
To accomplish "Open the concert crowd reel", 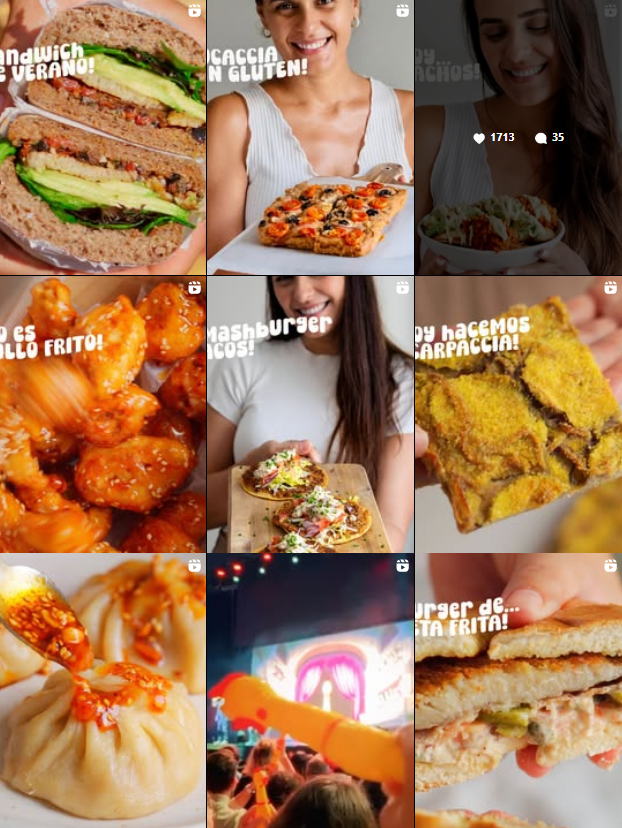I will point(310,690).
